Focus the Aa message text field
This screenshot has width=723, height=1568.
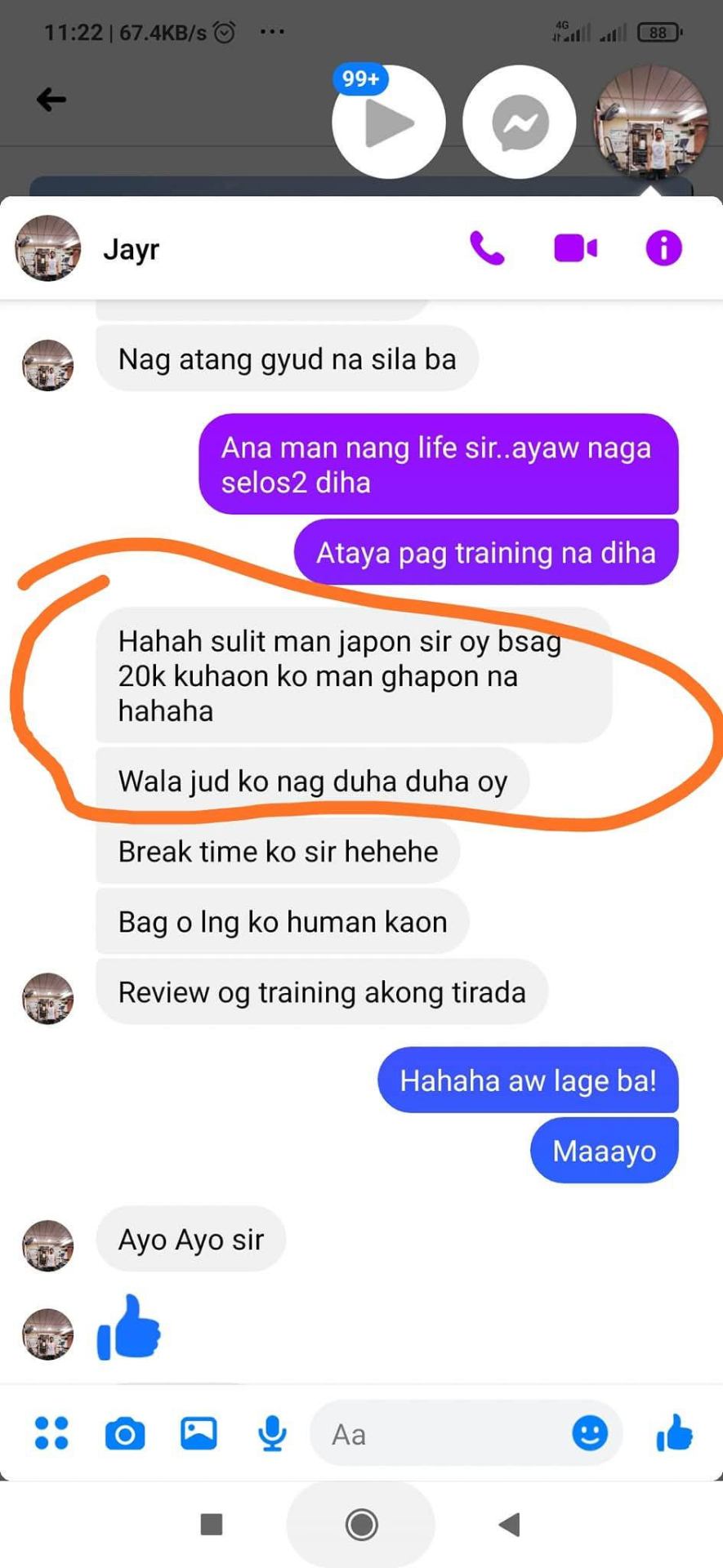tap(441, 1434)
